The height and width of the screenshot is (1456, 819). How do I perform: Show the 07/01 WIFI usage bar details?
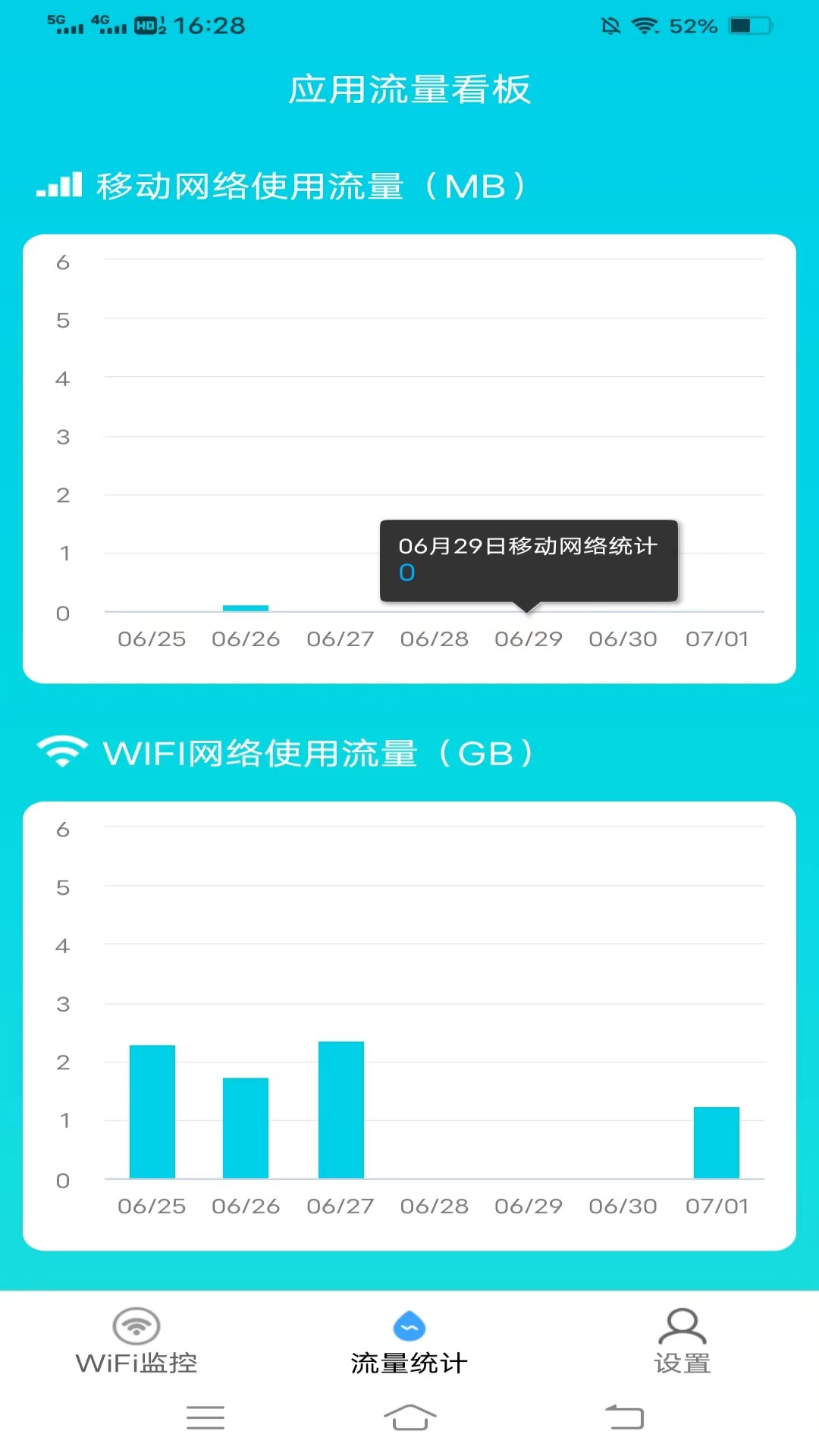717,1142
